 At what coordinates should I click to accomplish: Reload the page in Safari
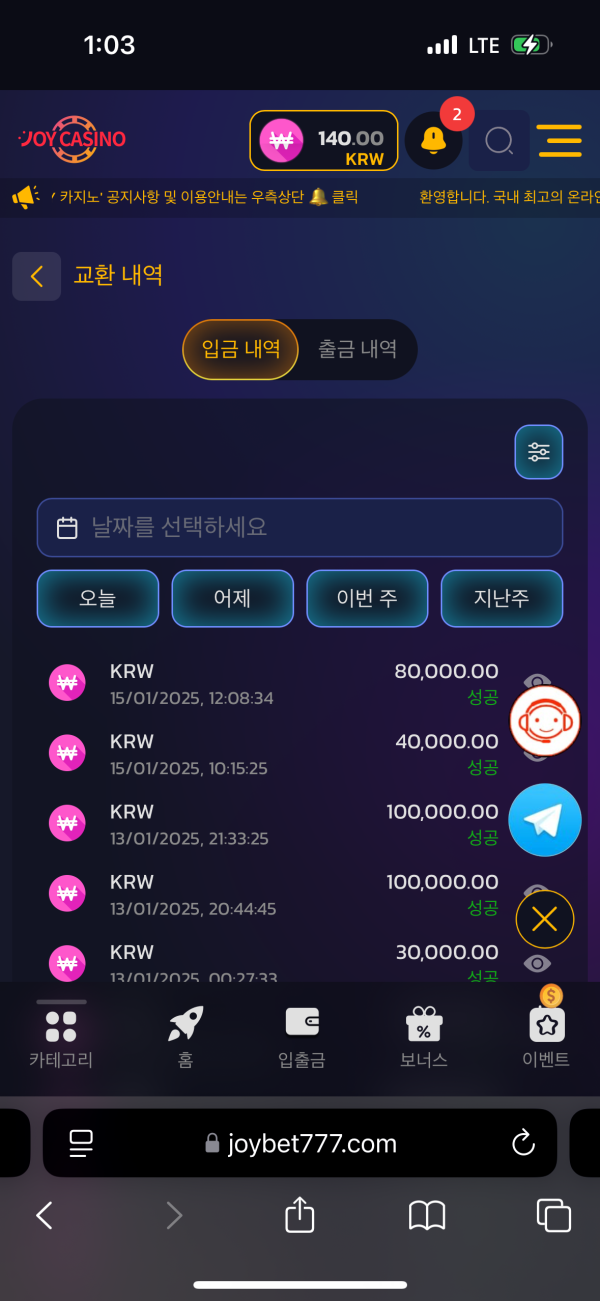click(x=523, y=1143)
